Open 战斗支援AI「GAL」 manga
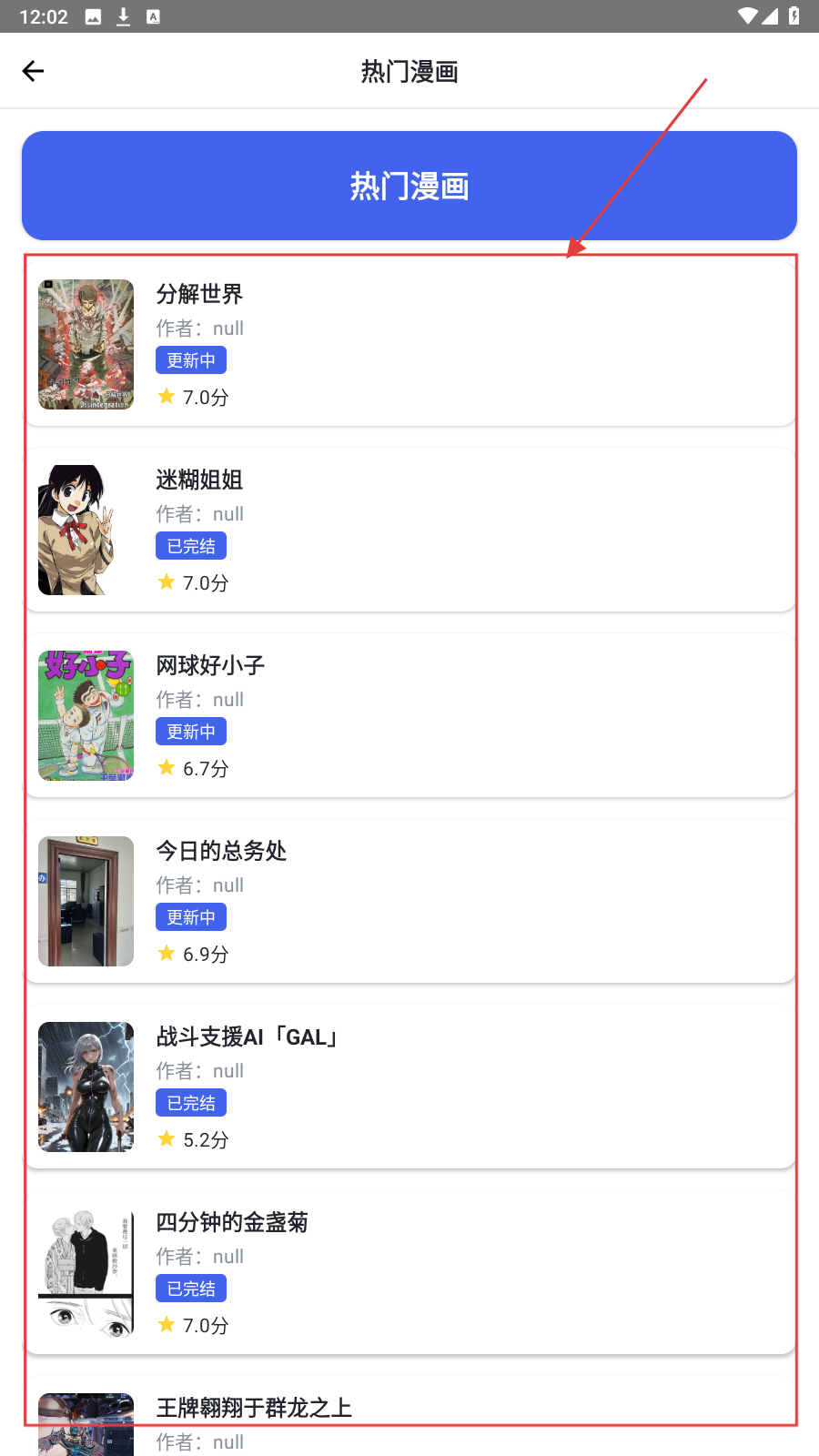 409,1087
